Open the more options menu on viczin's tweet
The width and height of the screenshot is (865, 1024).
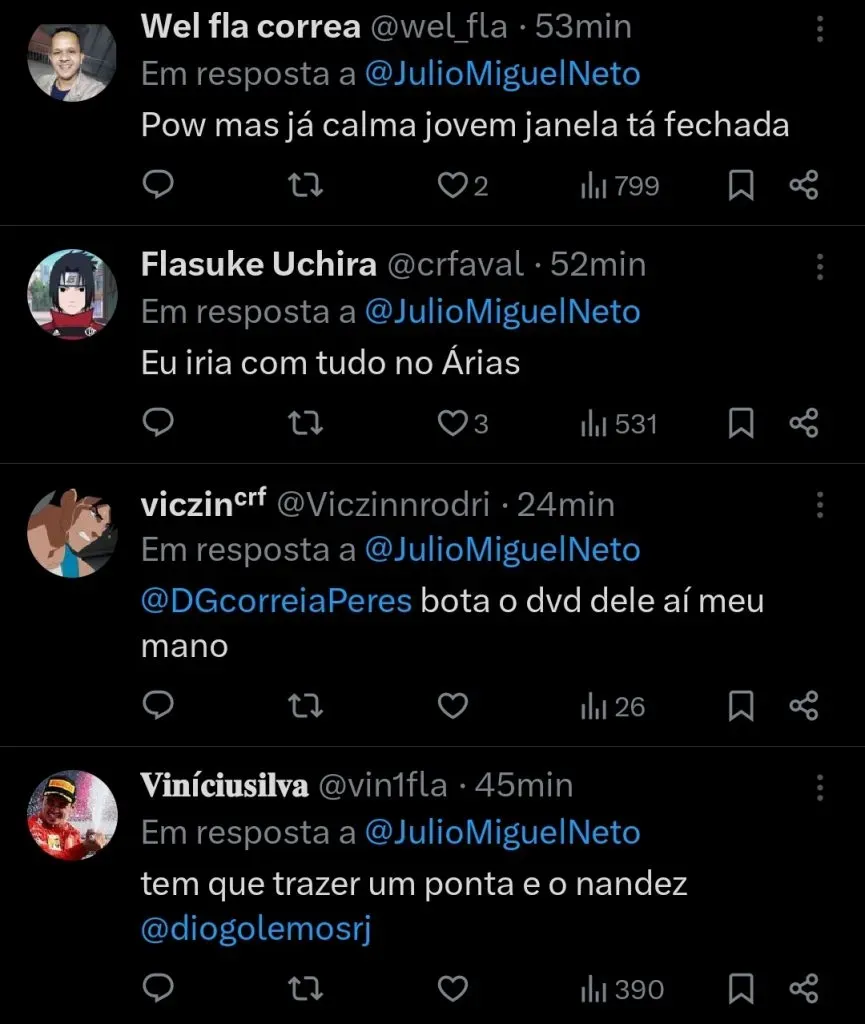point(820,506)
